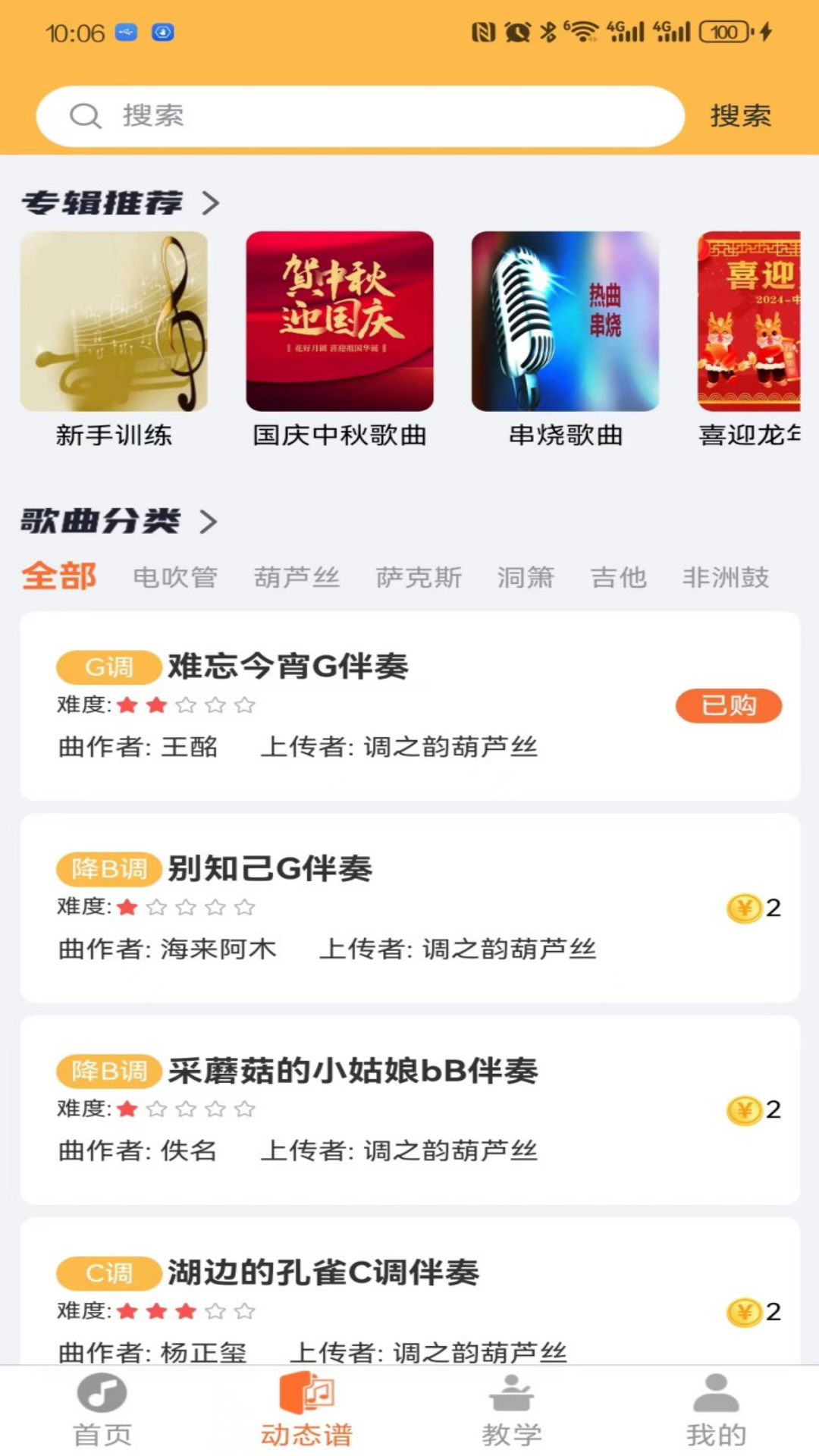The width and height of the screenshot is (819, 1456).
Task: Open the 国庆中秋歌曲 album thumbnail
Action: tap(338, 322)
